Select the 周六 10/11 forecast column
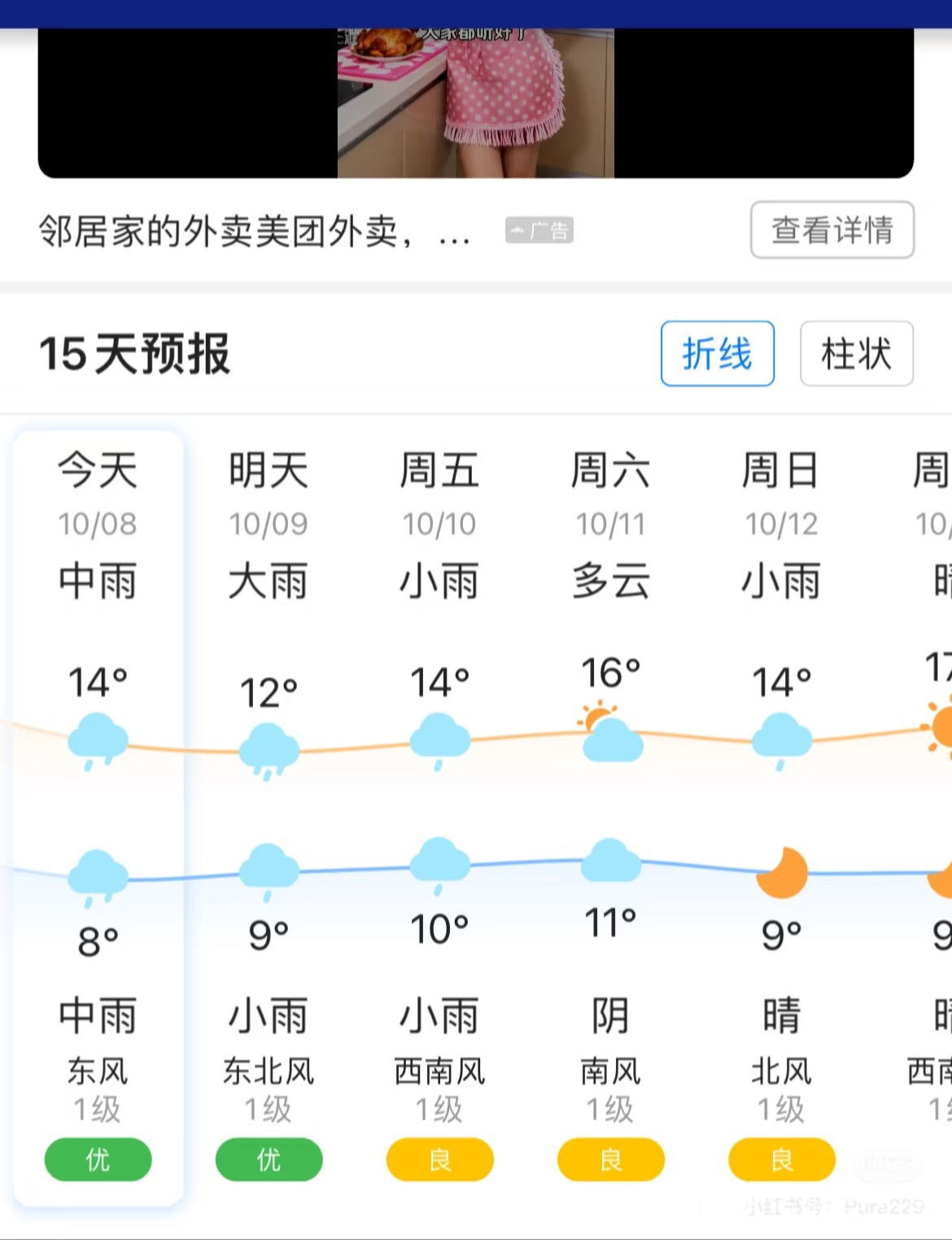This screenshot has width=952, height=1240. tap(610, 814)
